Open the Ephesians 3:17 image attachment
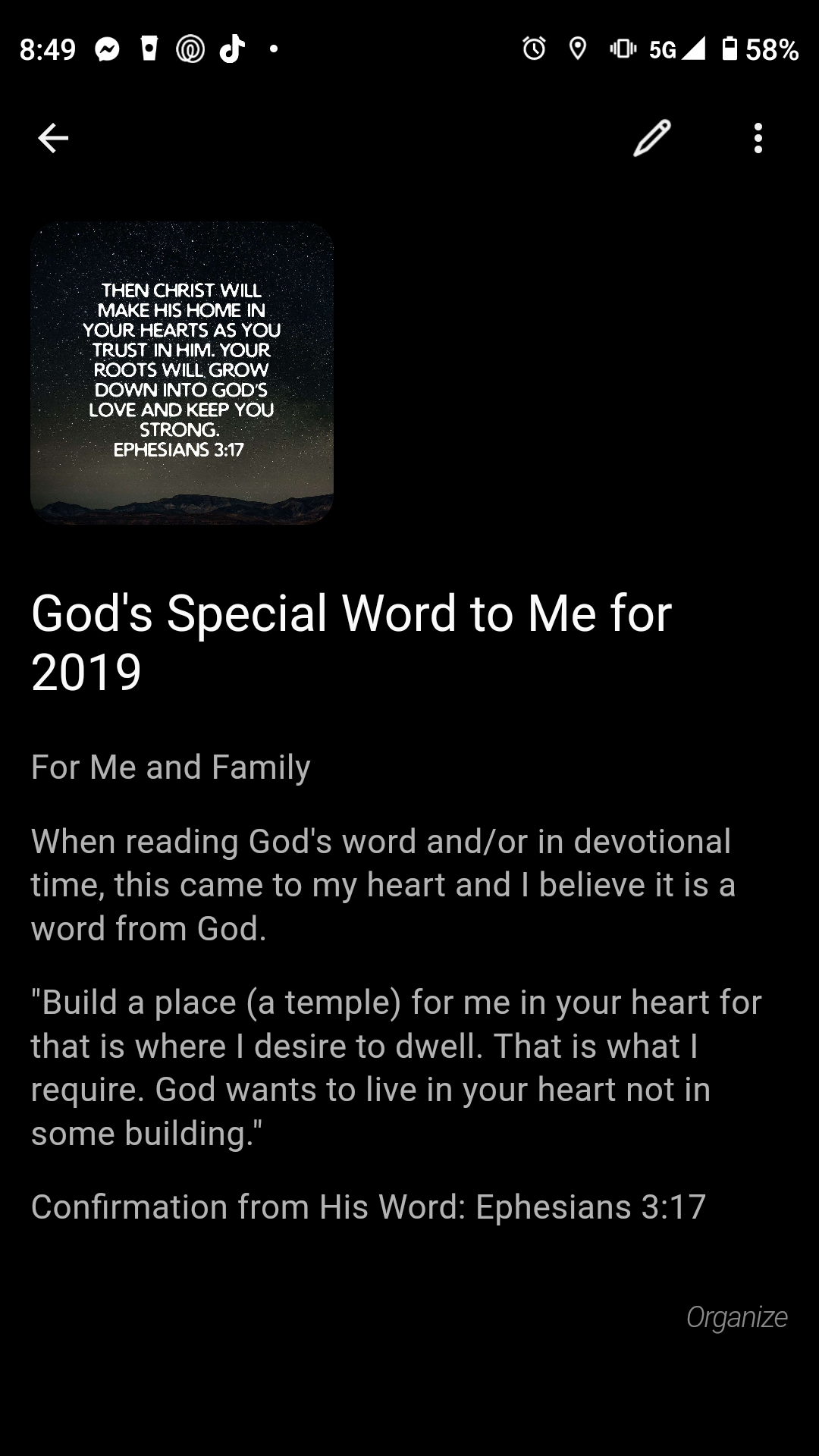 click(182, 372)
